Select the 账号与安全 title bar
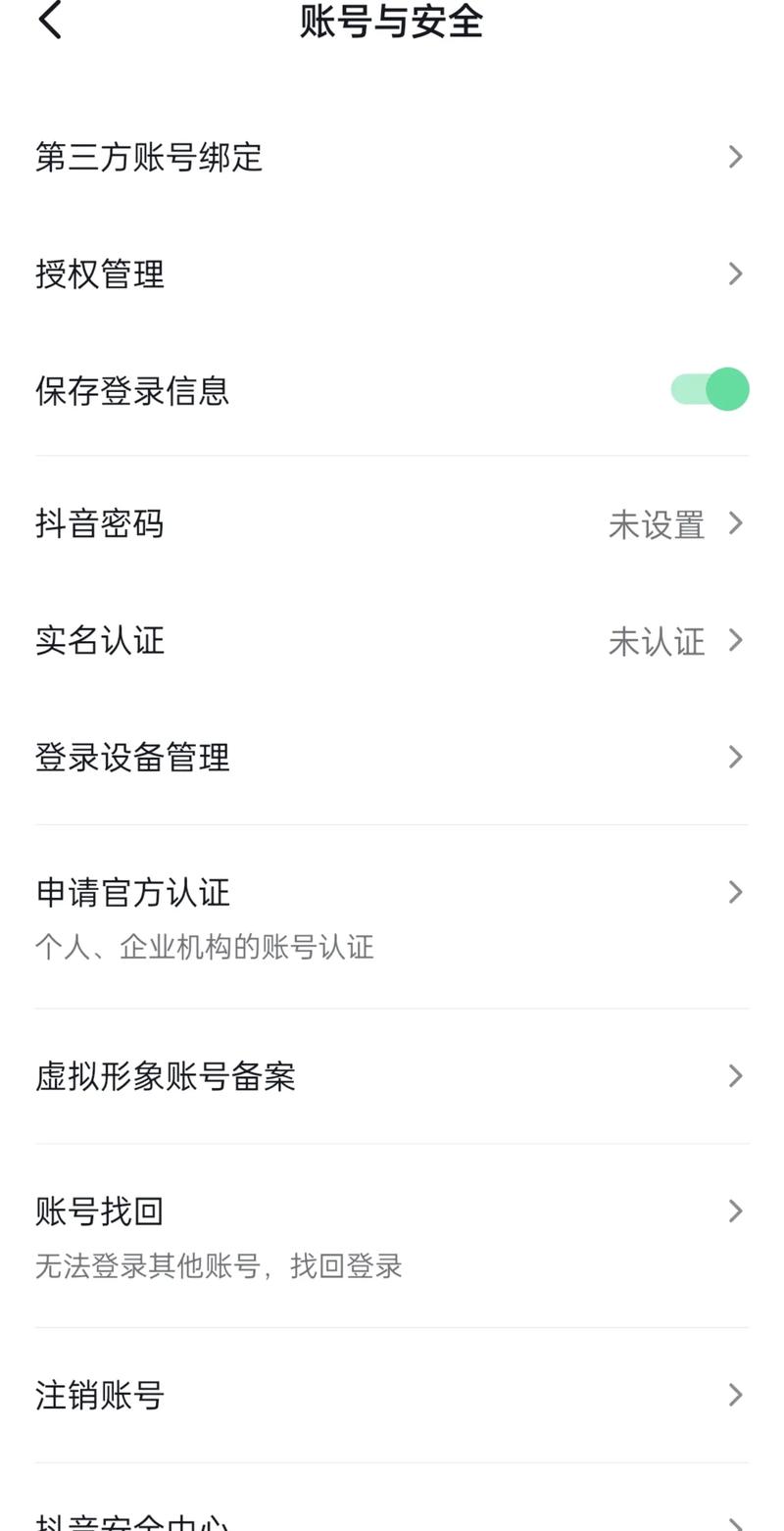Image resolution: width=784 pixels, height=1531 pixels. [x=391, y=22]
